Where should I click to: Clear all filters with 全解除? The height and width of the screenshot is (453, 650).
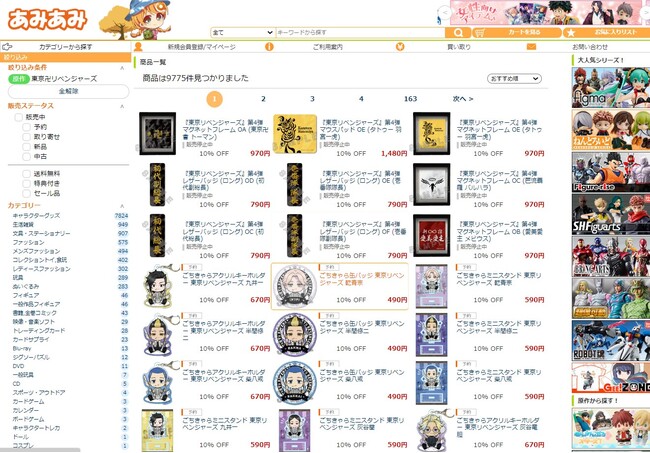[x=68, y=91]
